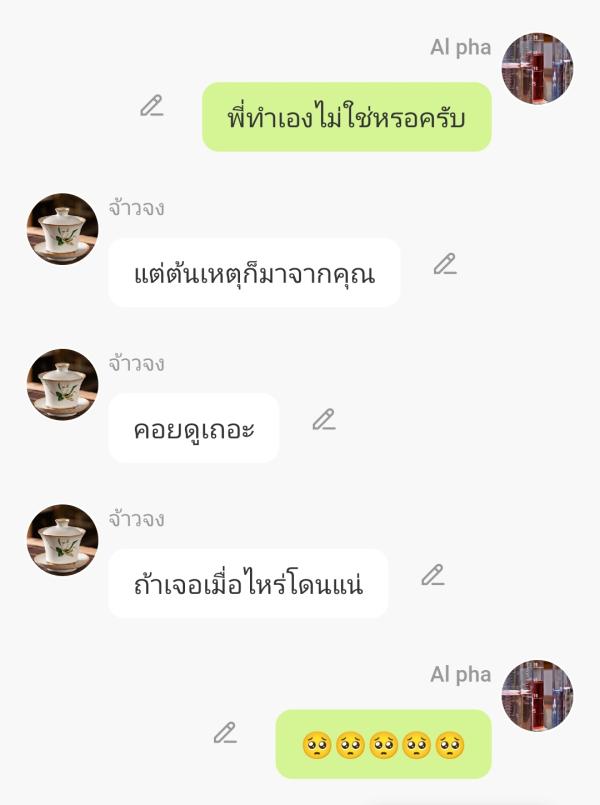The height and width of the screenshot is (805, 600).
Task: Edit the message "แต่ต้นเหตุก็มาจากคุณ"
Action: (x=445, y=264)
